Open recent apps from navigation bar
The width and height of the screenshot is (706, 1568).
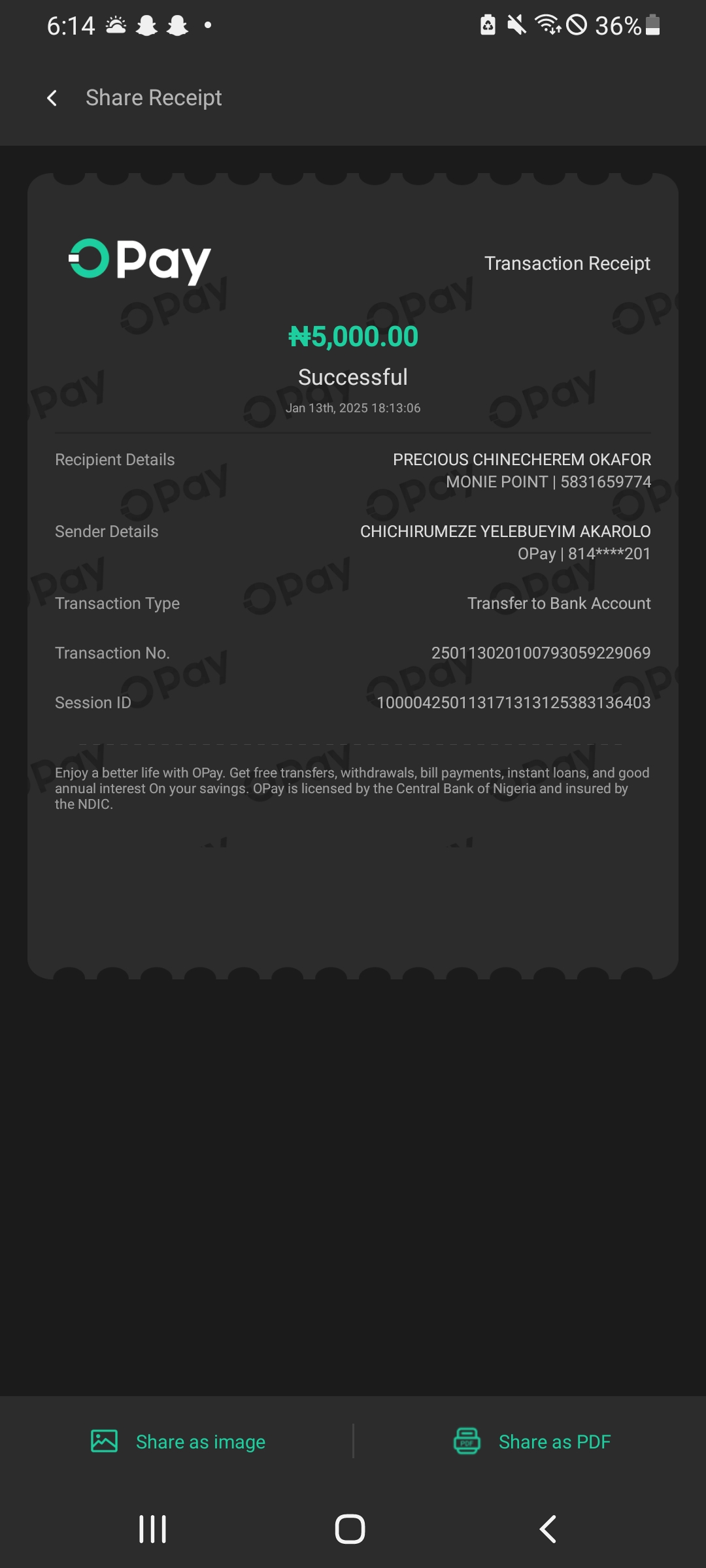(153, 1529)
